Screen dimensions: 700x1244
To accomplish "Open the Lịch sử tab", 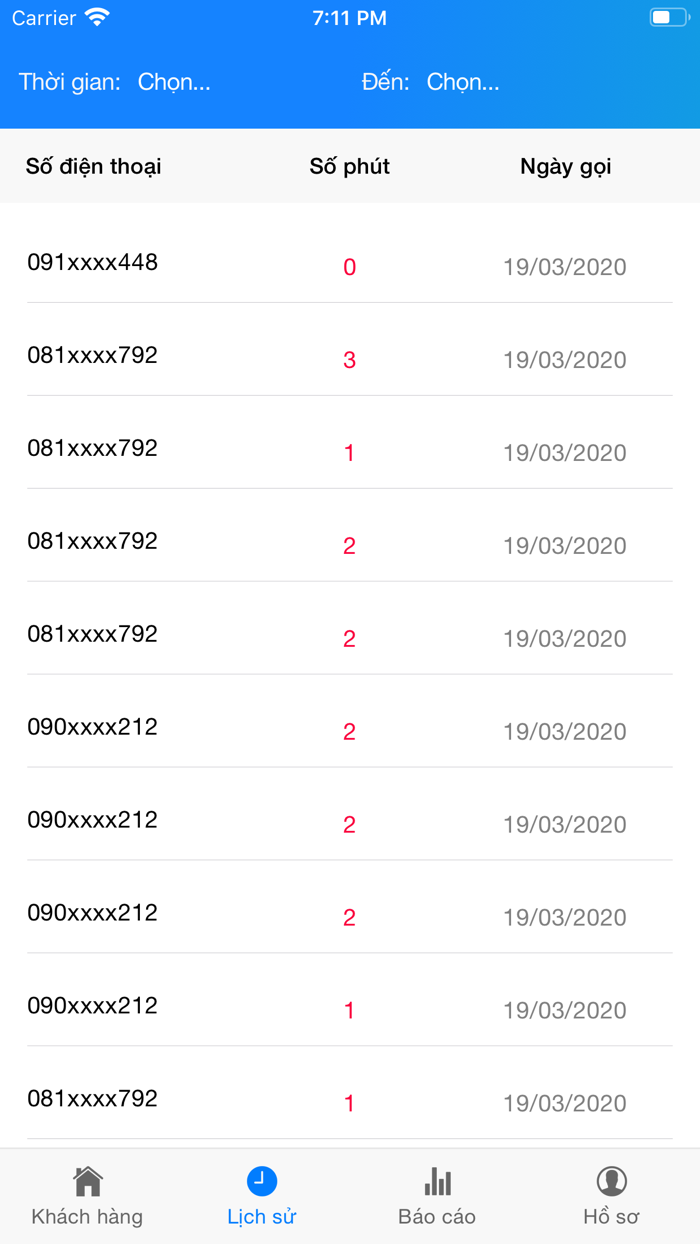I will [262, 1196].
